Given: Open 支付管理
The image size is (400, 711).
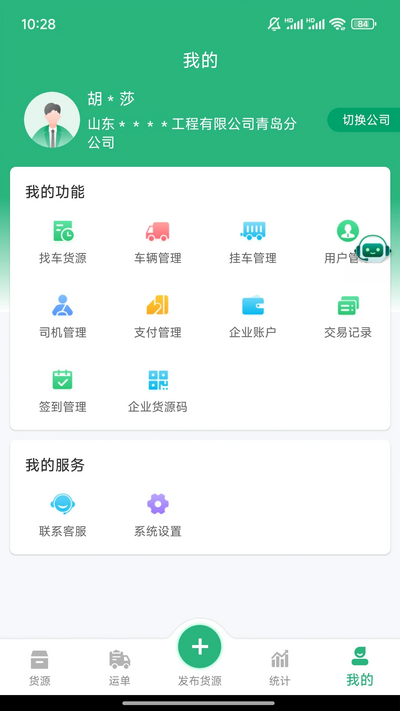Looking at the screenshot, I should (x=157, y=317).
